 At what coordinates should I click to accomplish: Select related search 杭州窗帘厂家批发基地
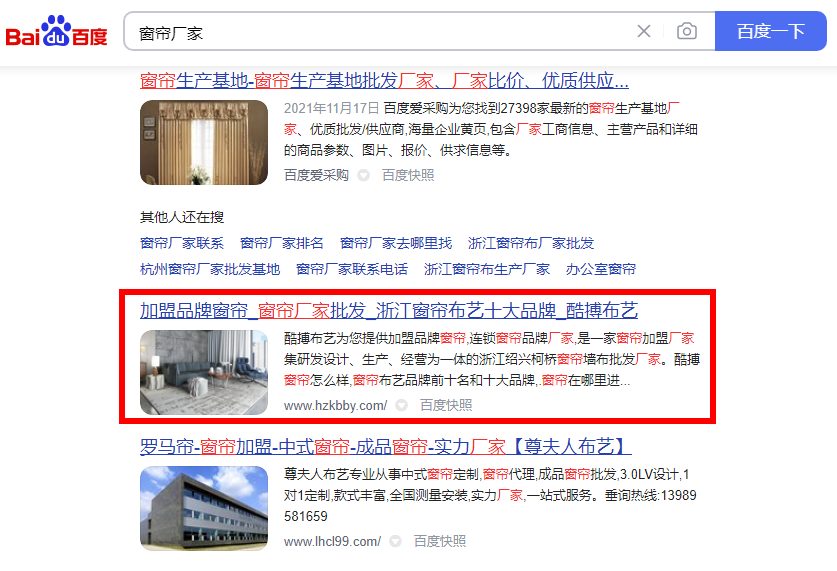(x=210, y=269)
